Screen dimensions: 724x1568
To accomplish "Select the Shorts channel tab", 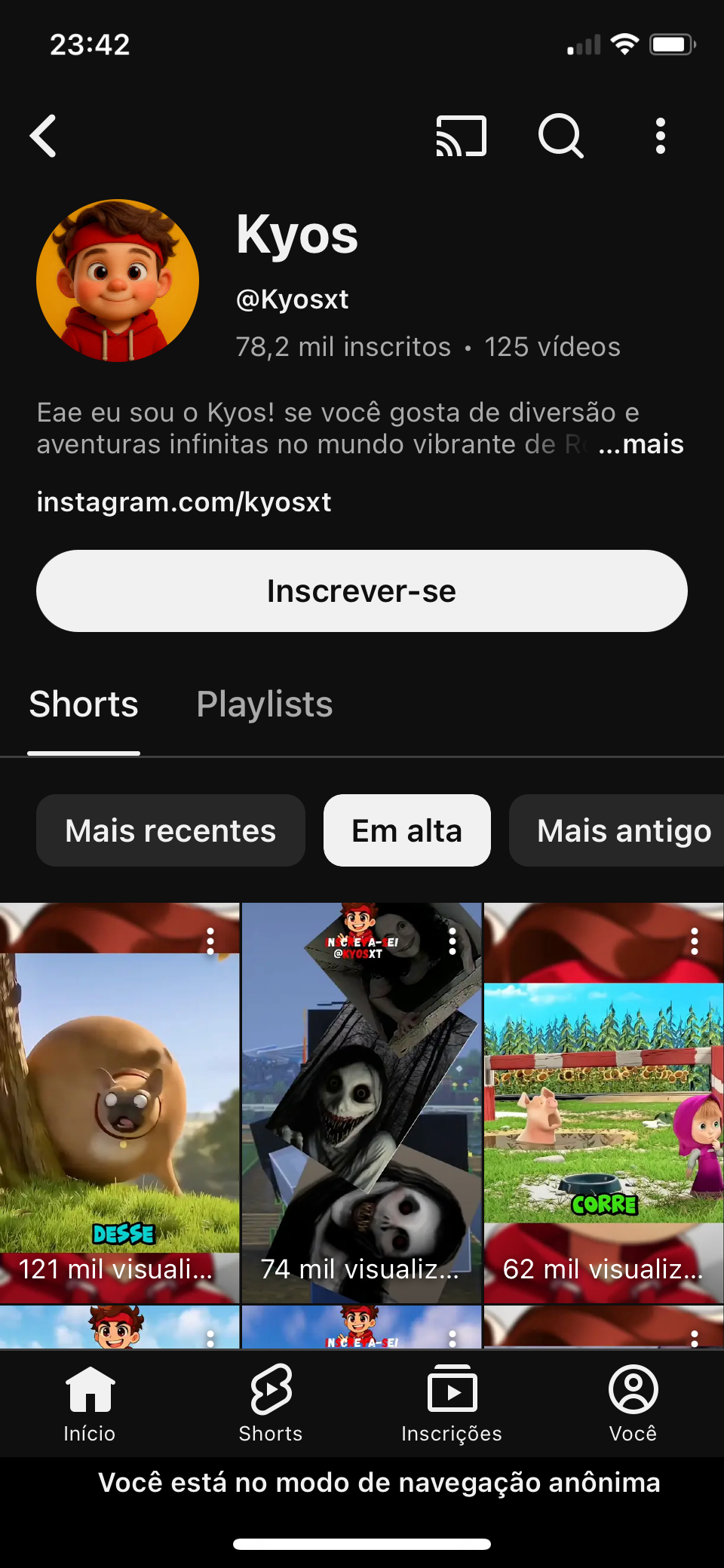I will [84, 704].
